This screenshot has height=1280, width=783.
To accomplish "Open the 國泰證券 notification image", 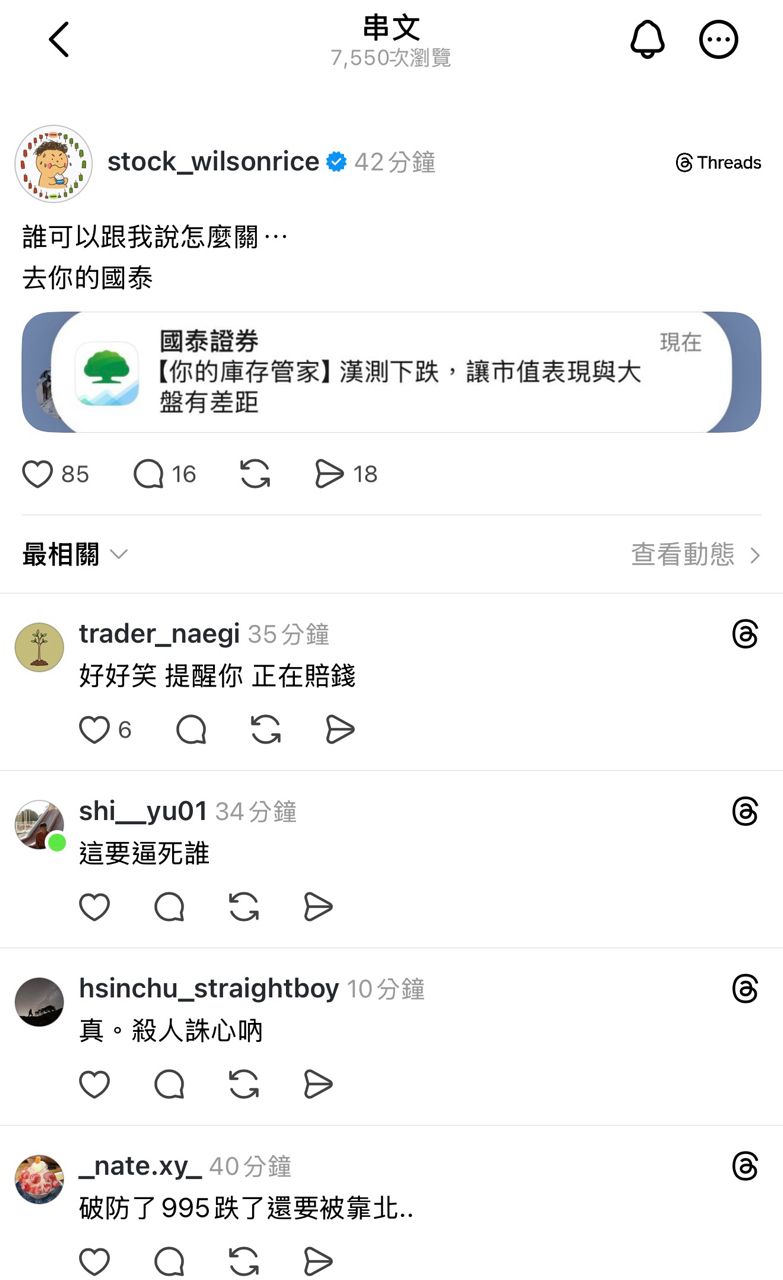I will click(x=391, y=372).
